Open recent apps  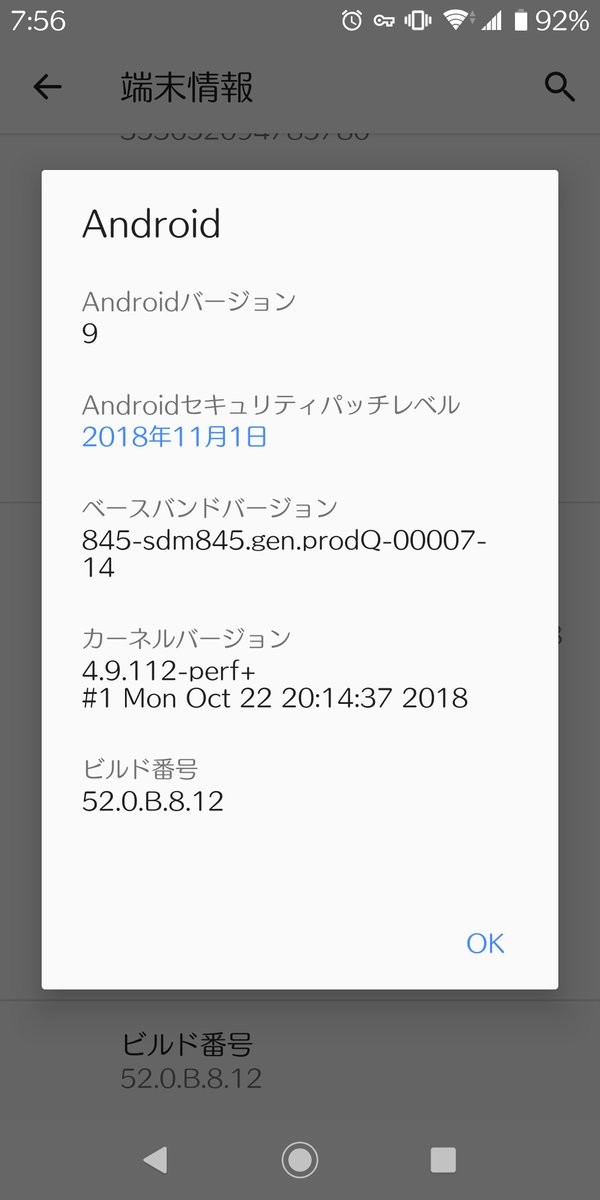(x=443, y=1159)
